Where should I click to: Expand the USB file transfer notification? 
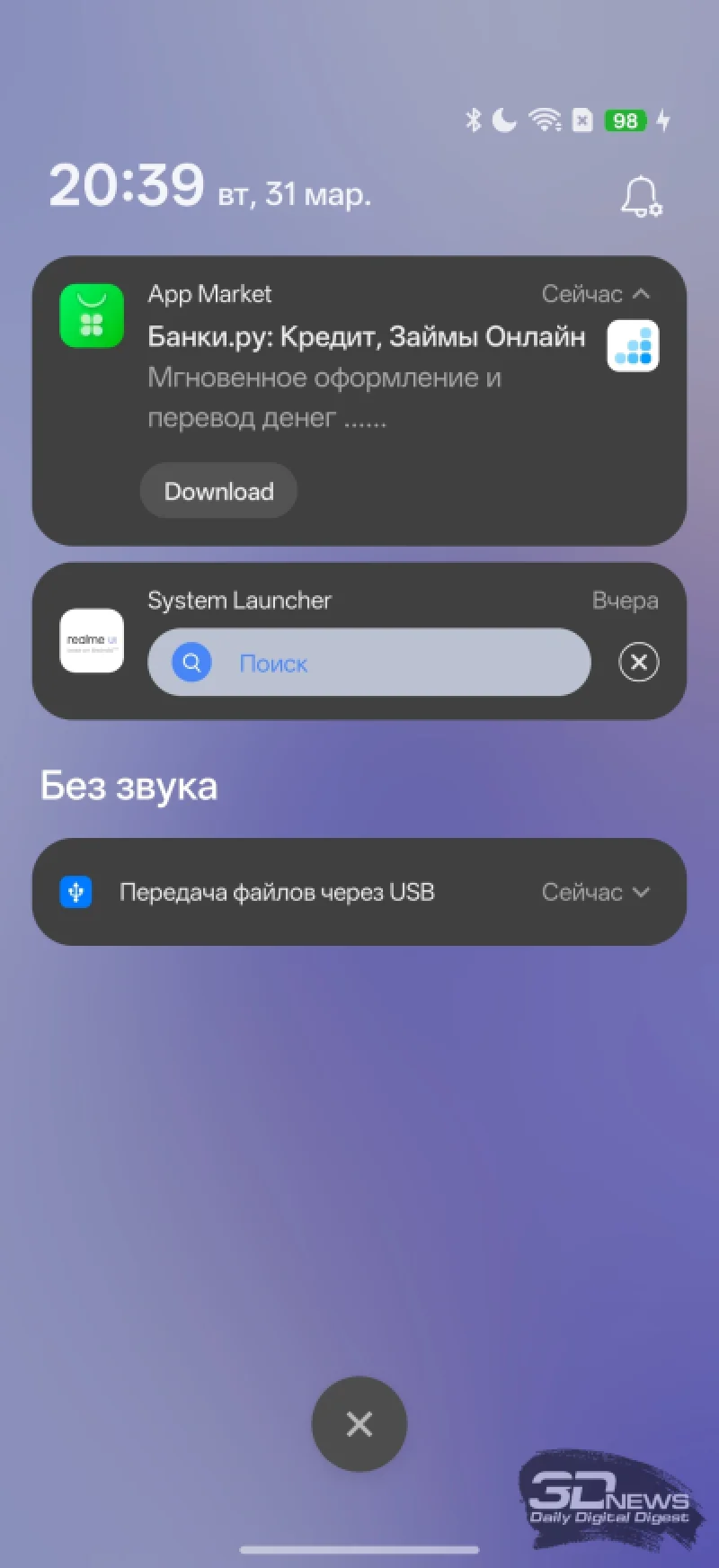(641, 892)
